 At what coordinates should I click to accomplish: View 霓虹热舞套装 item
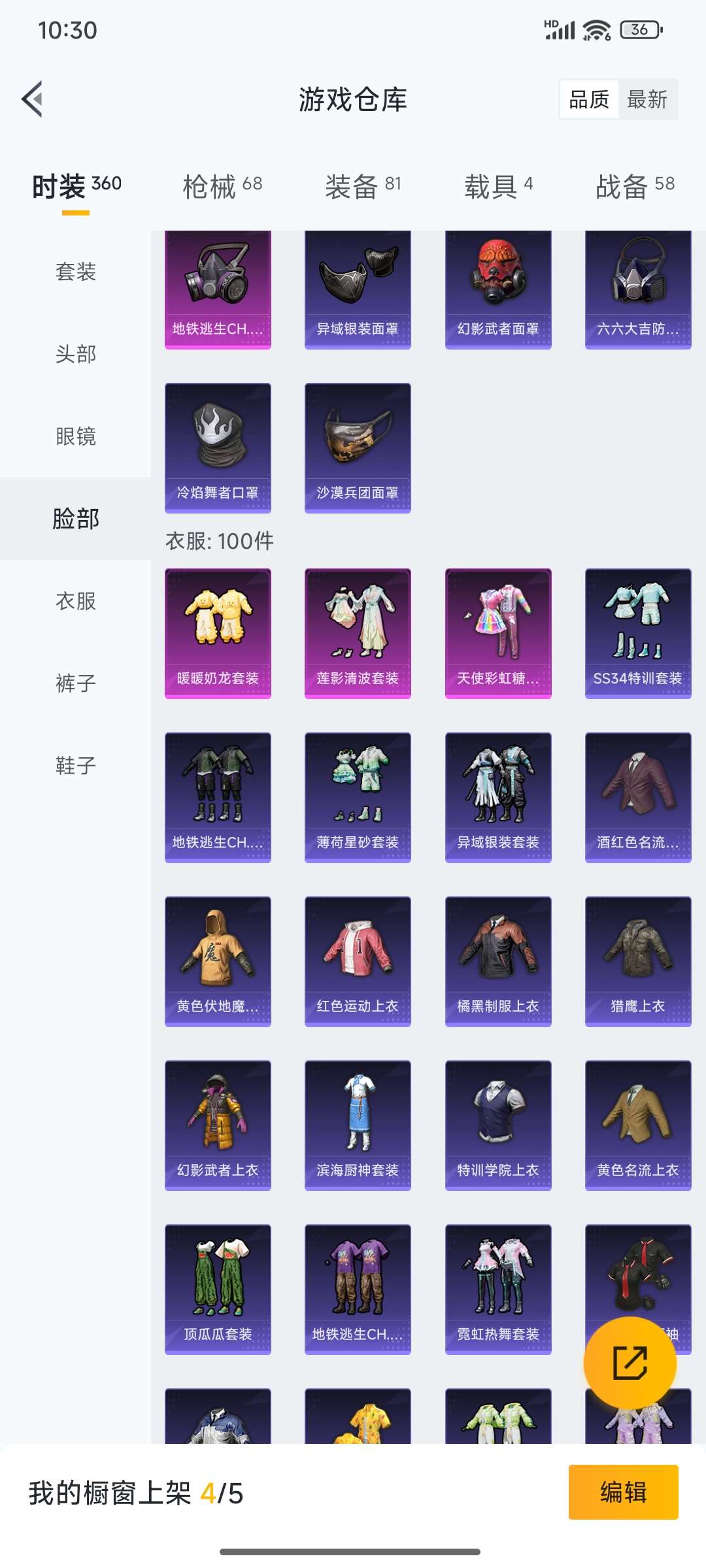(498, 1290)
